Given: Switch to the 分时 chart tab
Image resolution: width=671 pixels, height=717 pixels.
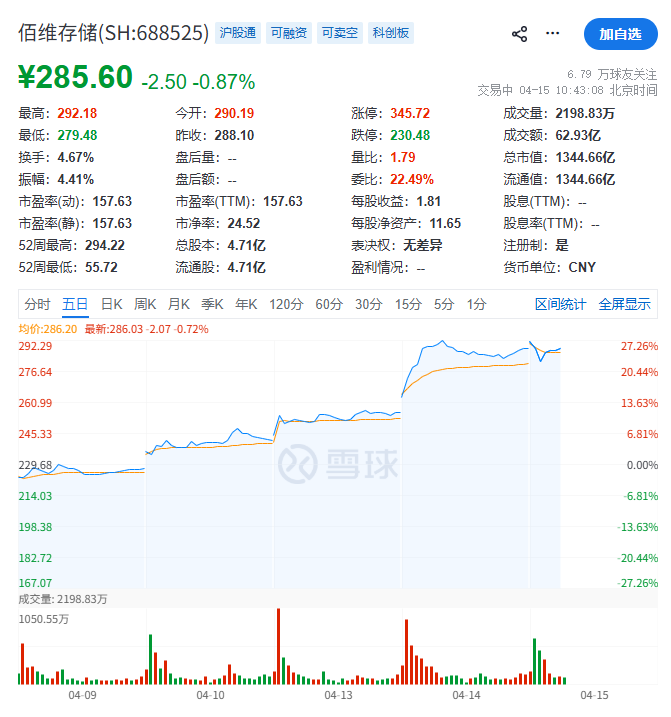Looking at the screenshot, I should pos(37,304).
